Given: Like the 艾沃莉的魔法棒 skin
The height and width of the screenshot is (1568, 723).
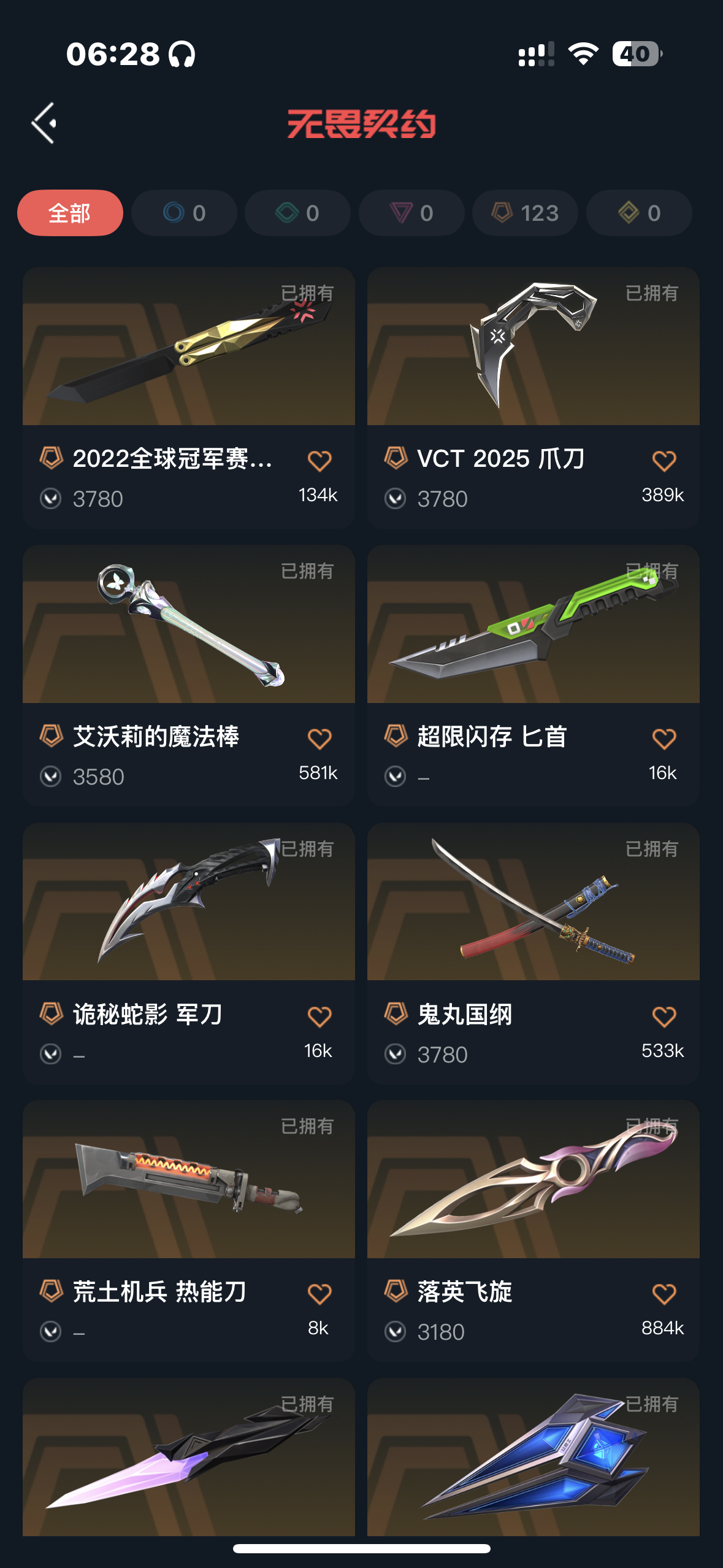Looking at the screenshot, I should point(319,739).
